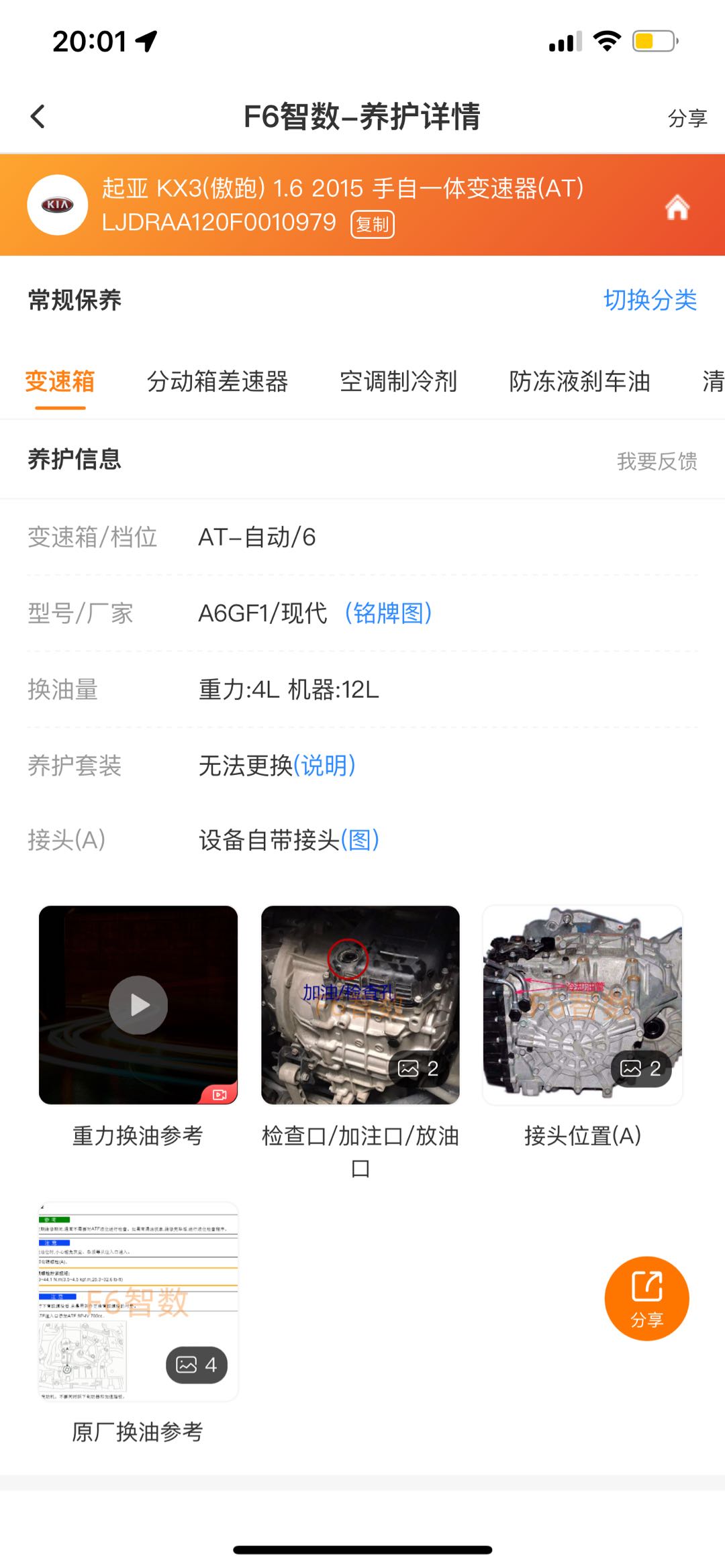Screen dimensions: 725x1568
Task: Go back using the top-left arrow
Action: point(38,117)
